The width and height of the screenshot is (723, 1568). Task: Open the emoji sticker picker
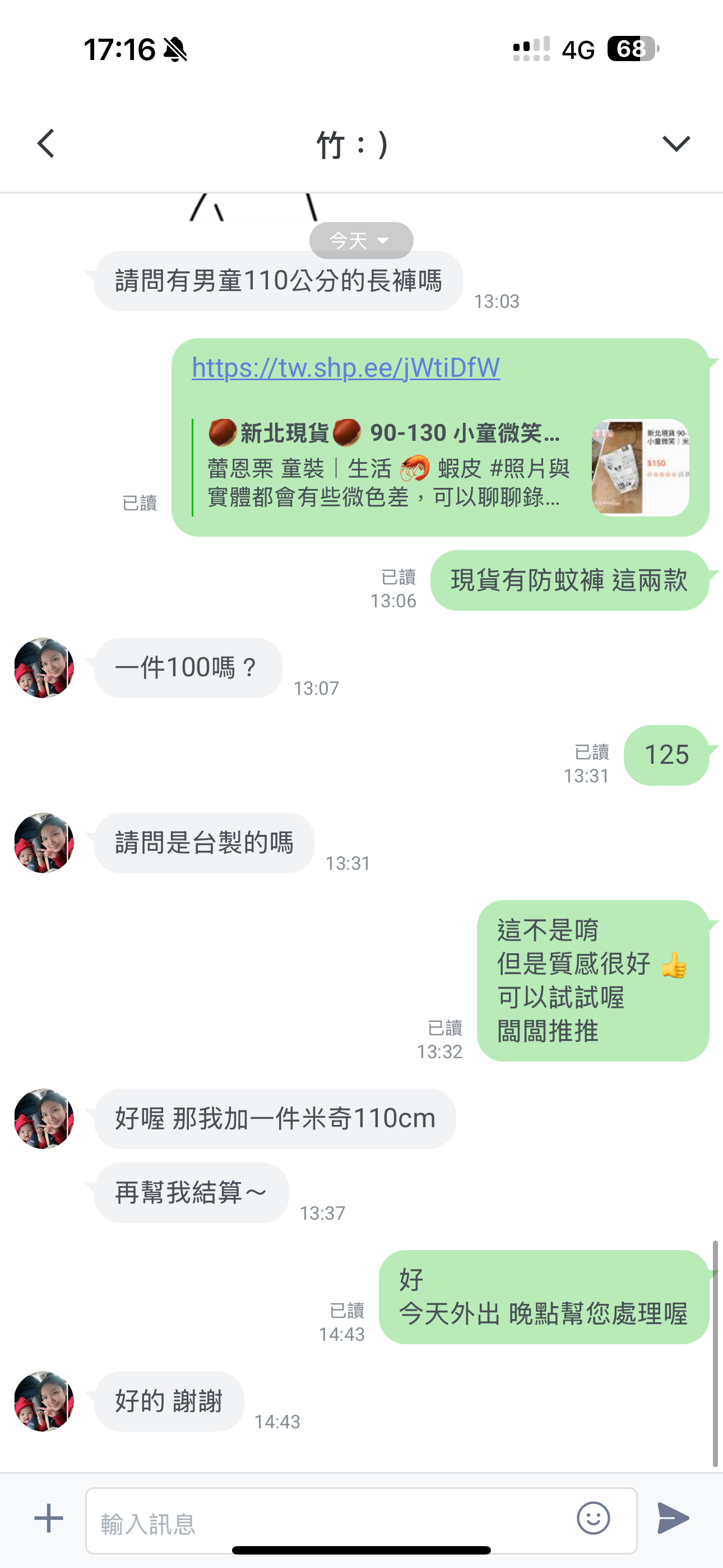[x=593, y=1518]
